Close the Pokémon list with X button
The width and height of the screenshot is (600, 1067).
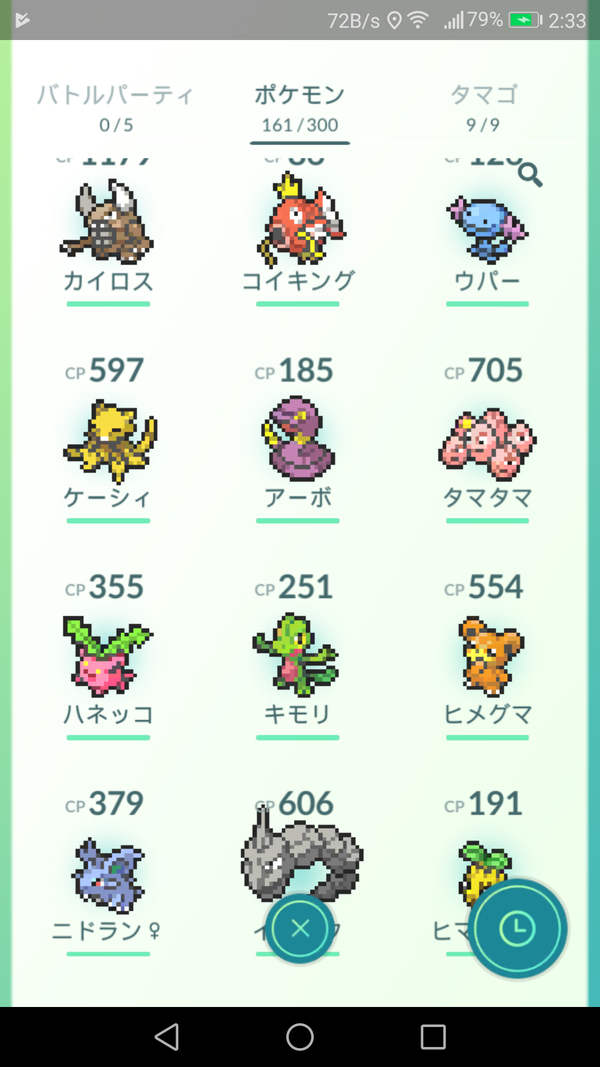click(x=300, y=928)
